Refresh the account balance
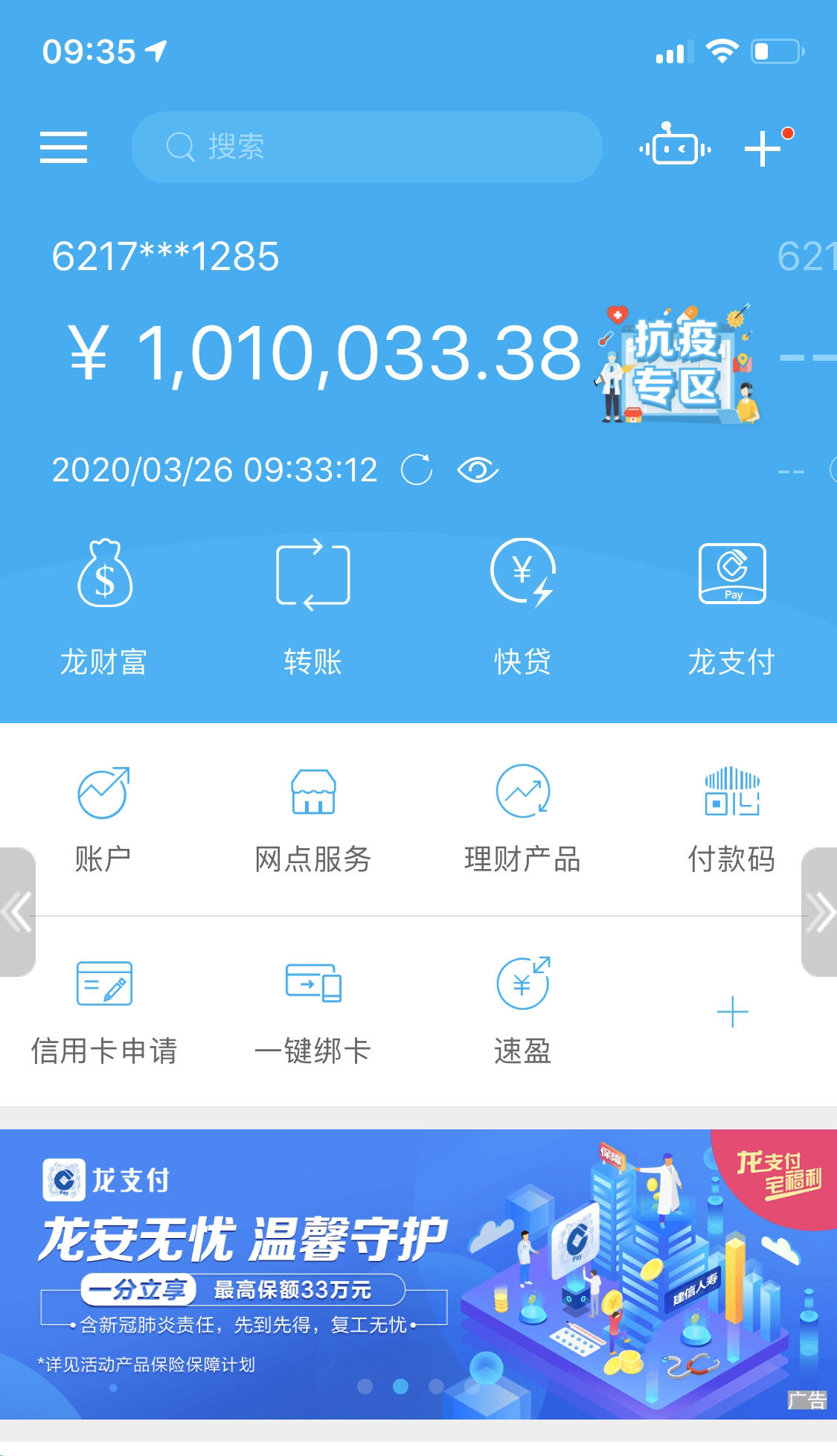837x1456 pixels. 417,470
